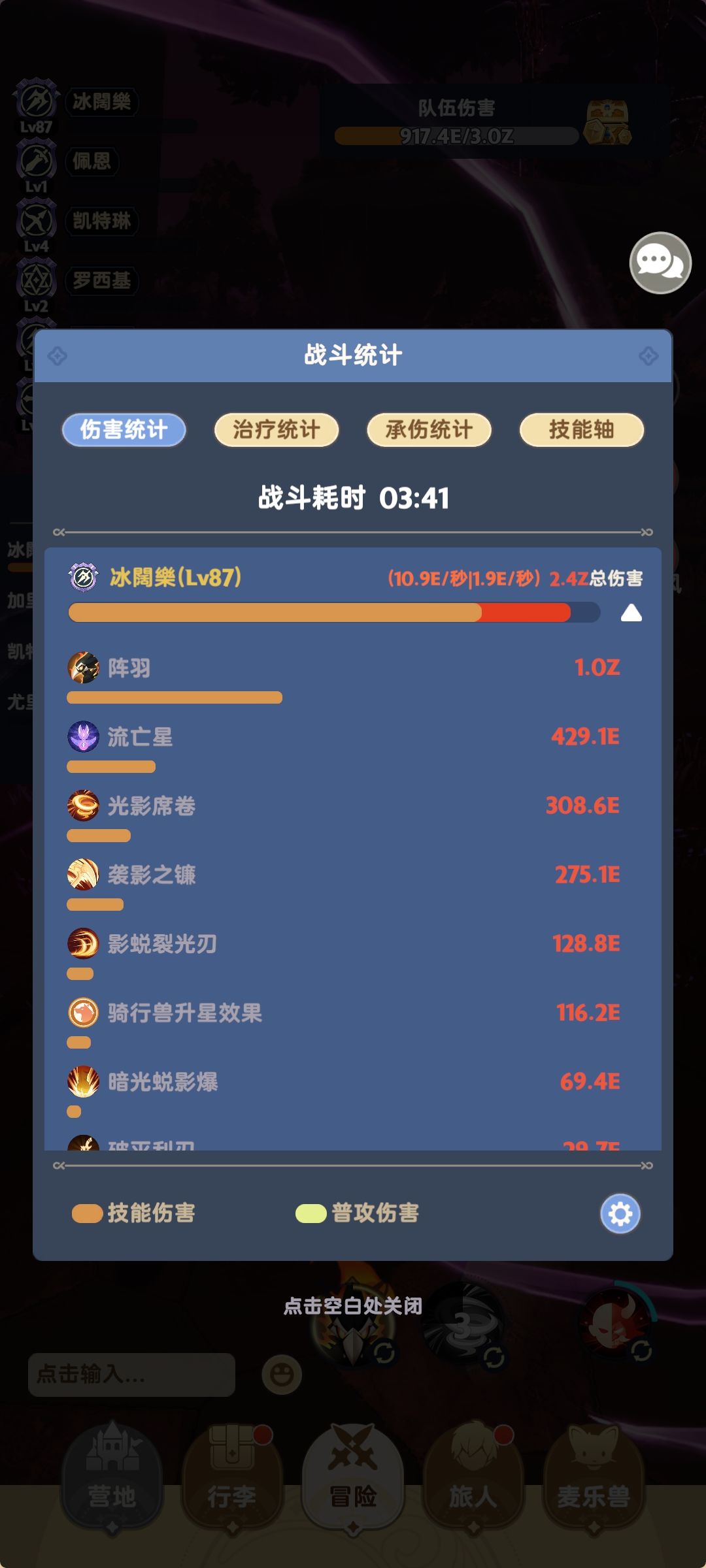Click the chat input field 点击输入
The width and height of the screenshot is (706, 1568).
131,1372
